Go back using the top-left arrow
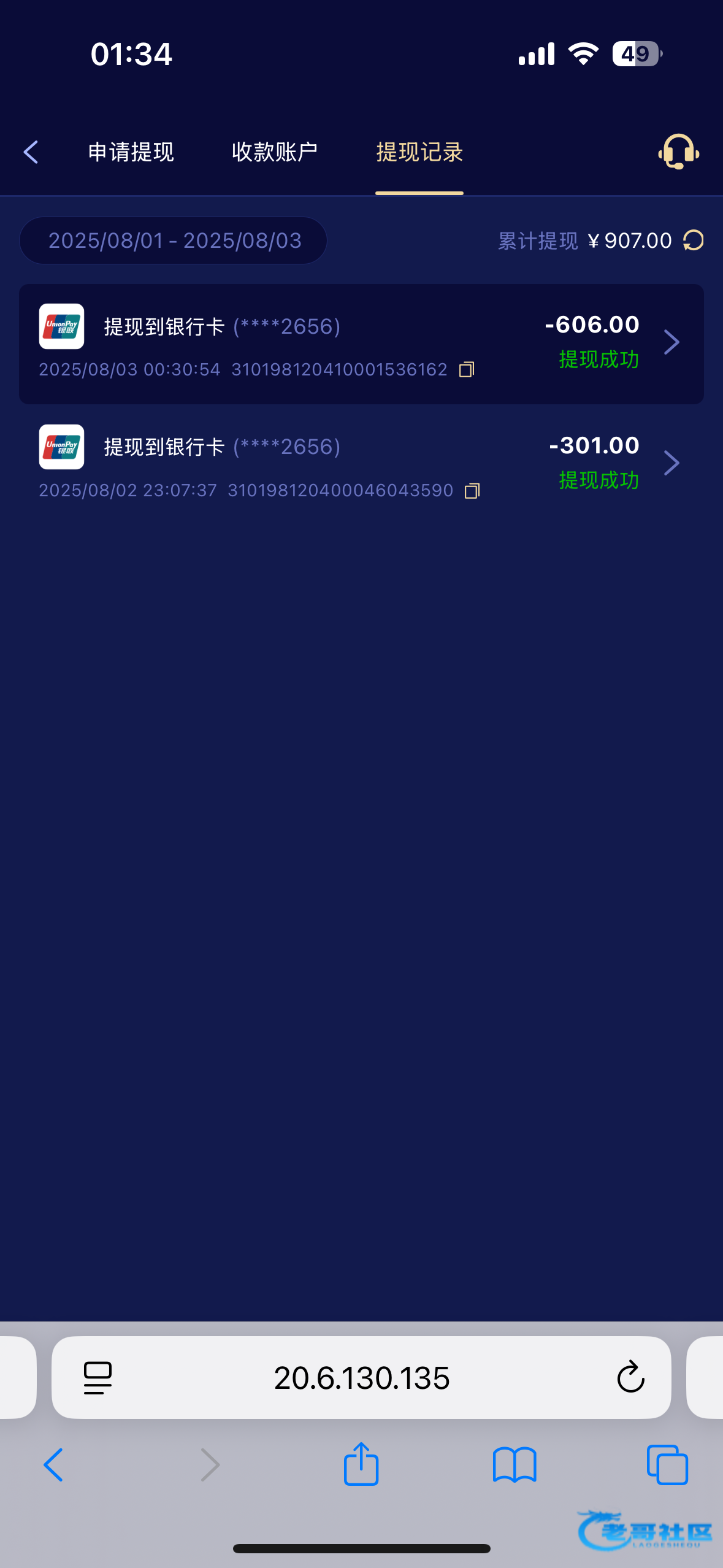This screenshot has width=723, height=1568. [31, 152]
